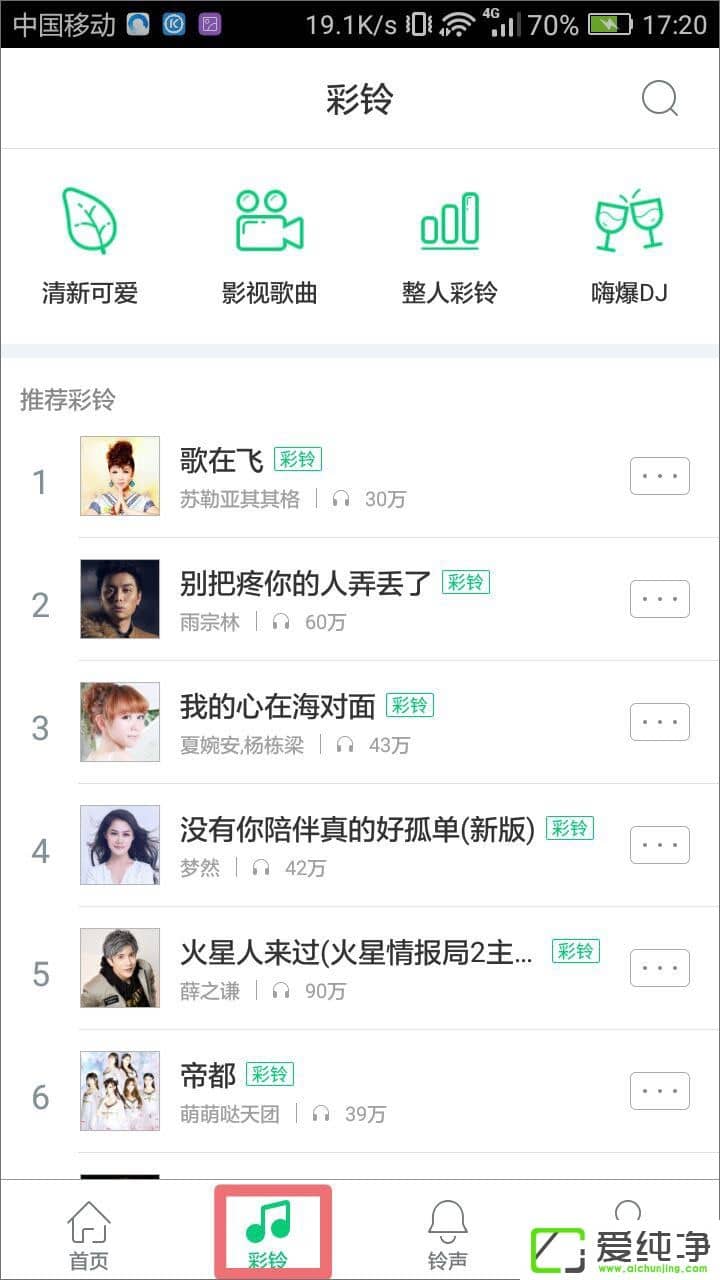Open the 清新可爱 category

click(x=90, y=246)
